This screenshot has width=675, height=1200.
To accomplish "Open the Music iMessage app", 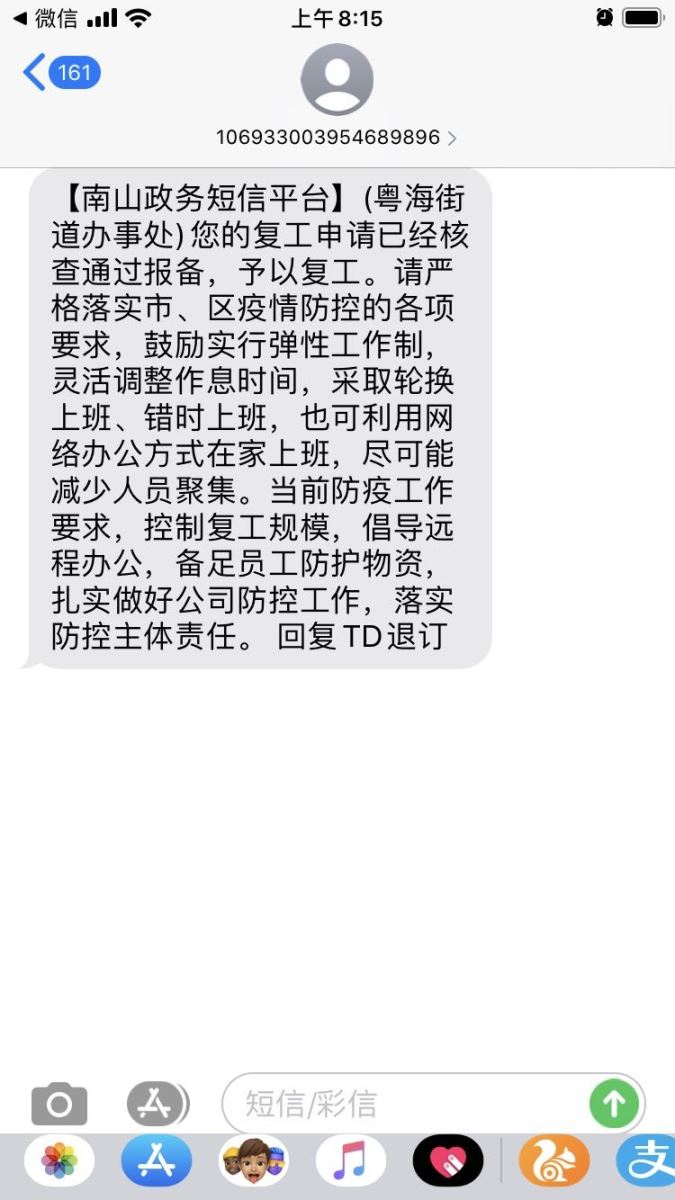I will pyautogui.click(x=351, y=1162).
